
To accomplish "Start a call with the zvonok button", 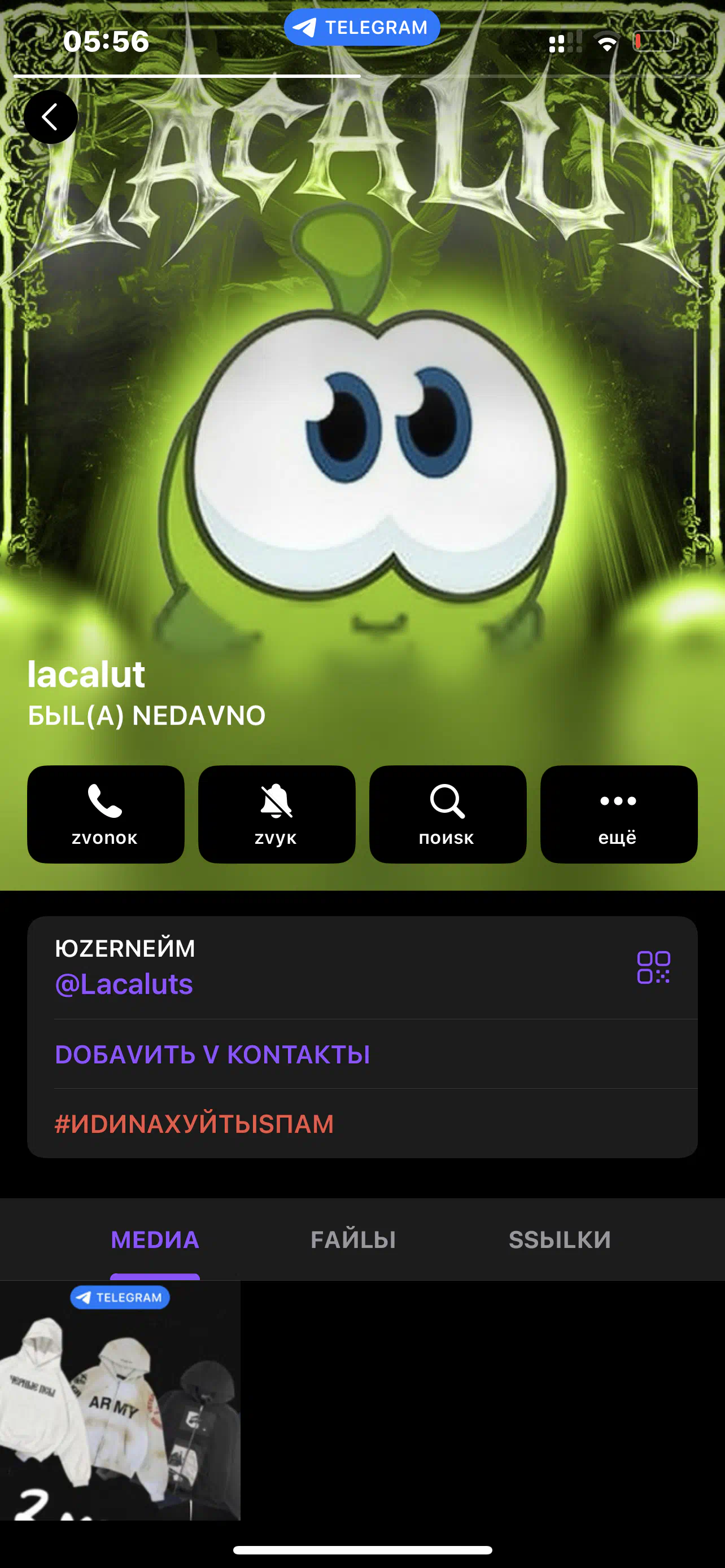I will coord(106,814).
